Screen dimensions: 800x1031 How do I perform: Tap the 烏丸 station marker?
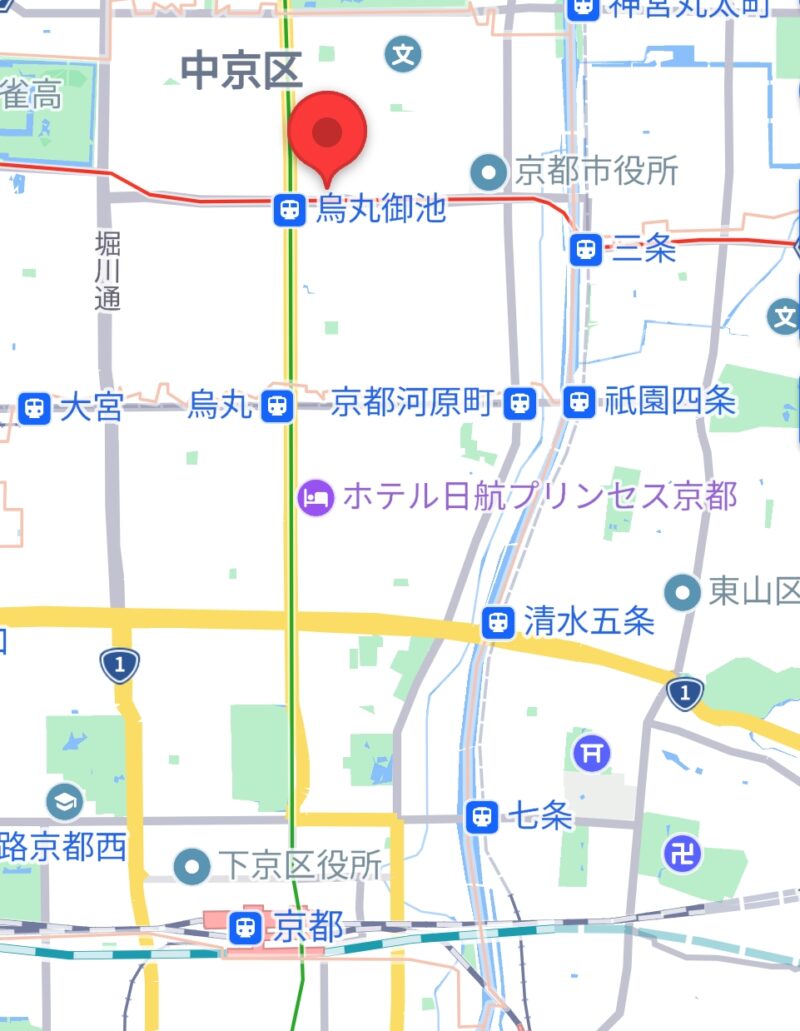click(x=277, y=405)
